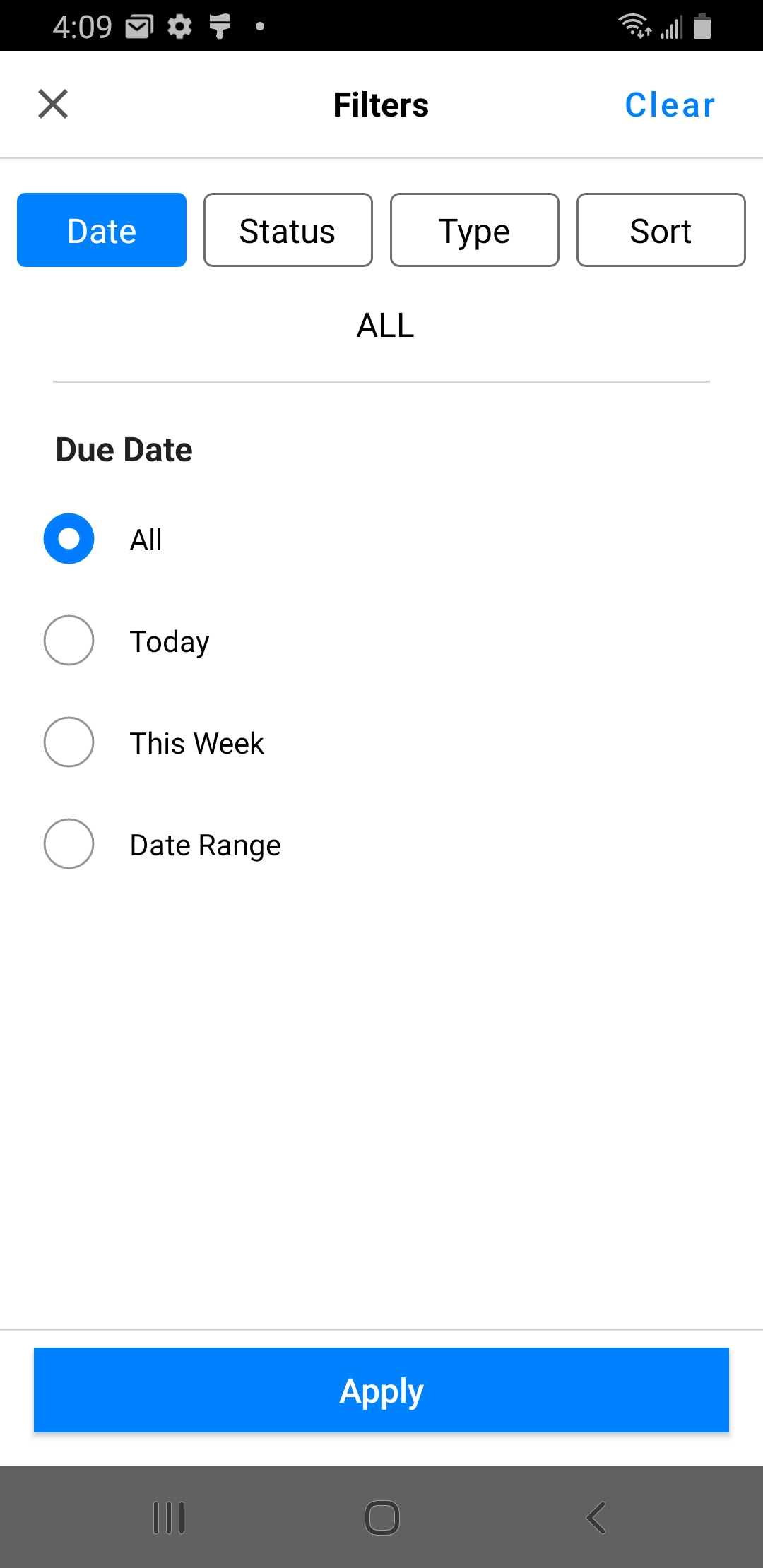The width and height of the screenshot is (763, 1568).
Task: Apply the selected filters
Action: [x=381, y=1390]
